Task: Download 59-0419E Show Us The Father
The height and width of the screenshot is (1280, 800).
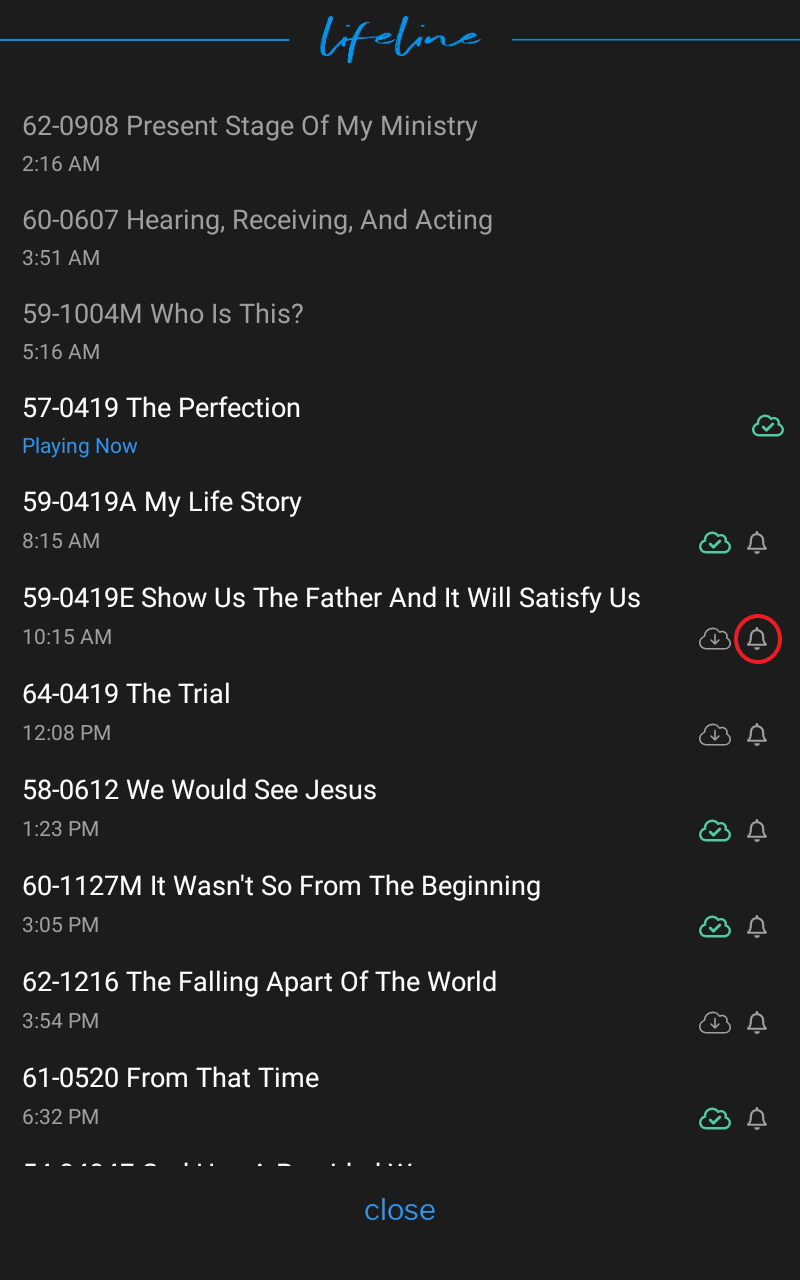Action: pos(714,639)
